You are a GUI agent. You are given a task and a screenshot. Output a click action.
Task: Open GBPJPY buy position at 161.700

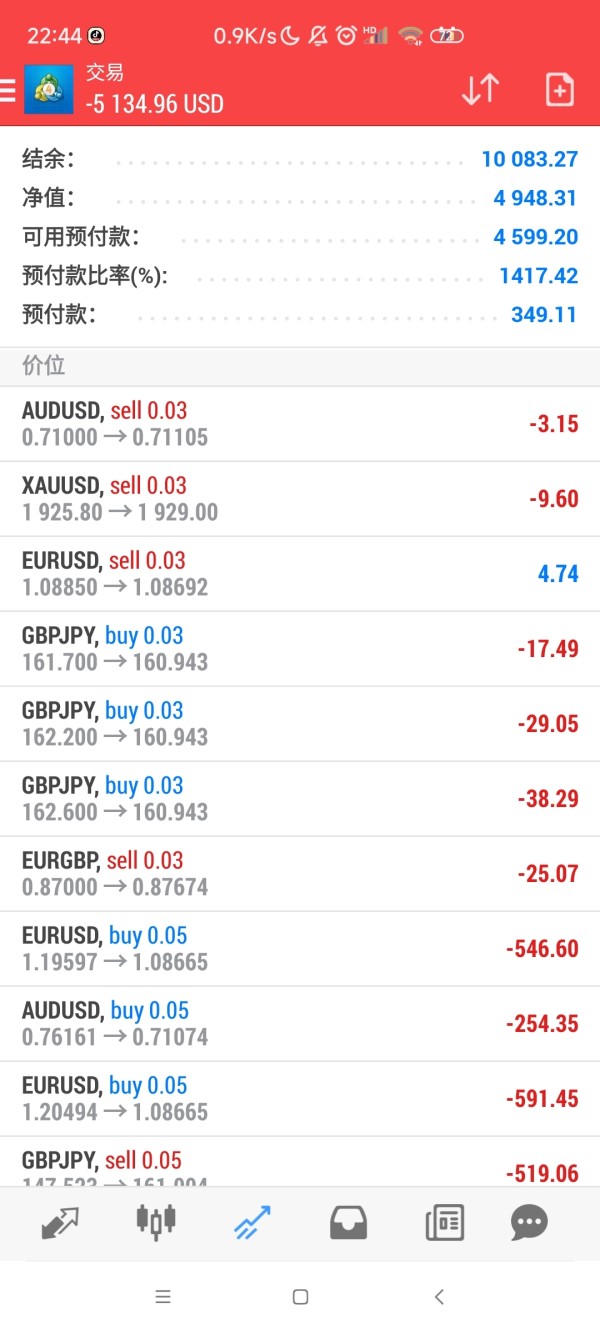pyautogui.click(x=300, y=649)
